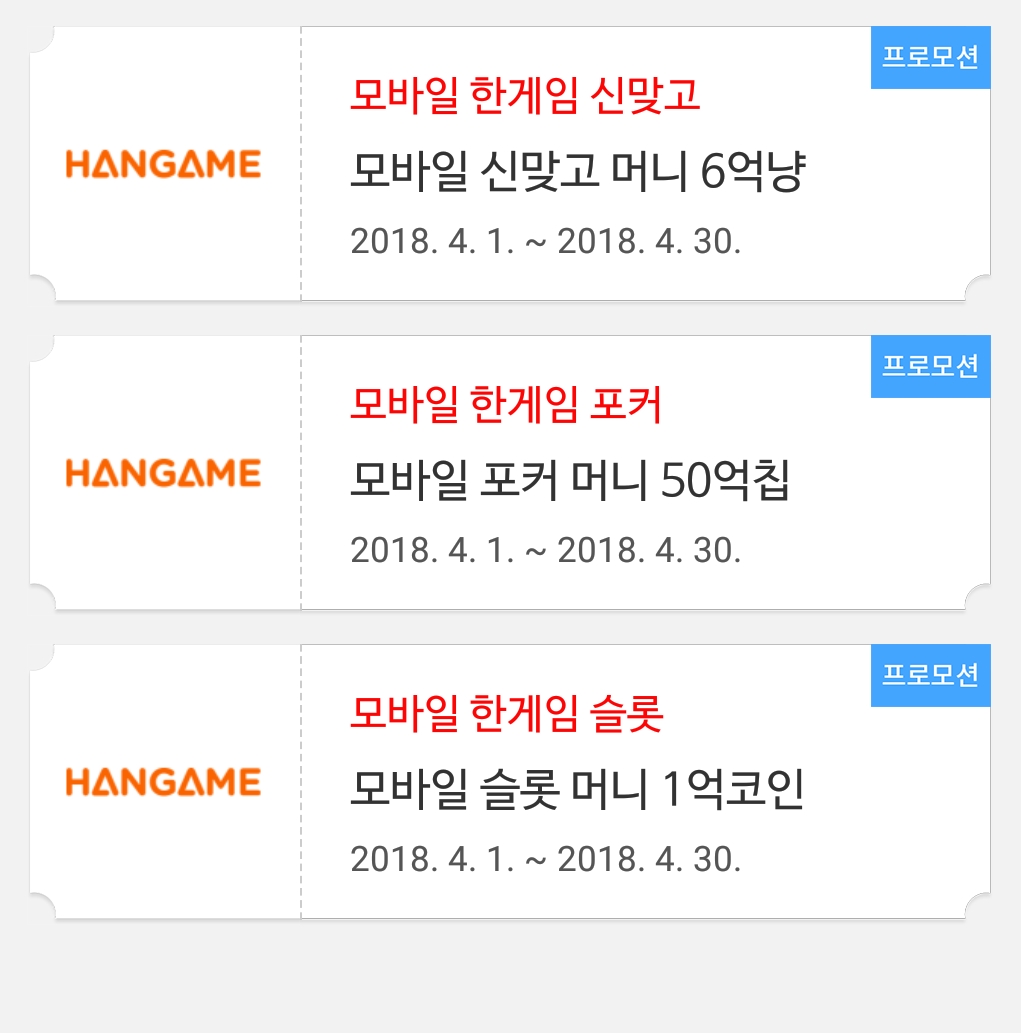The image size is (1021, 1033).
Task: Select the 모바일 포커 머니 50억칩 coupon
Action: click(x=570, y=482)
